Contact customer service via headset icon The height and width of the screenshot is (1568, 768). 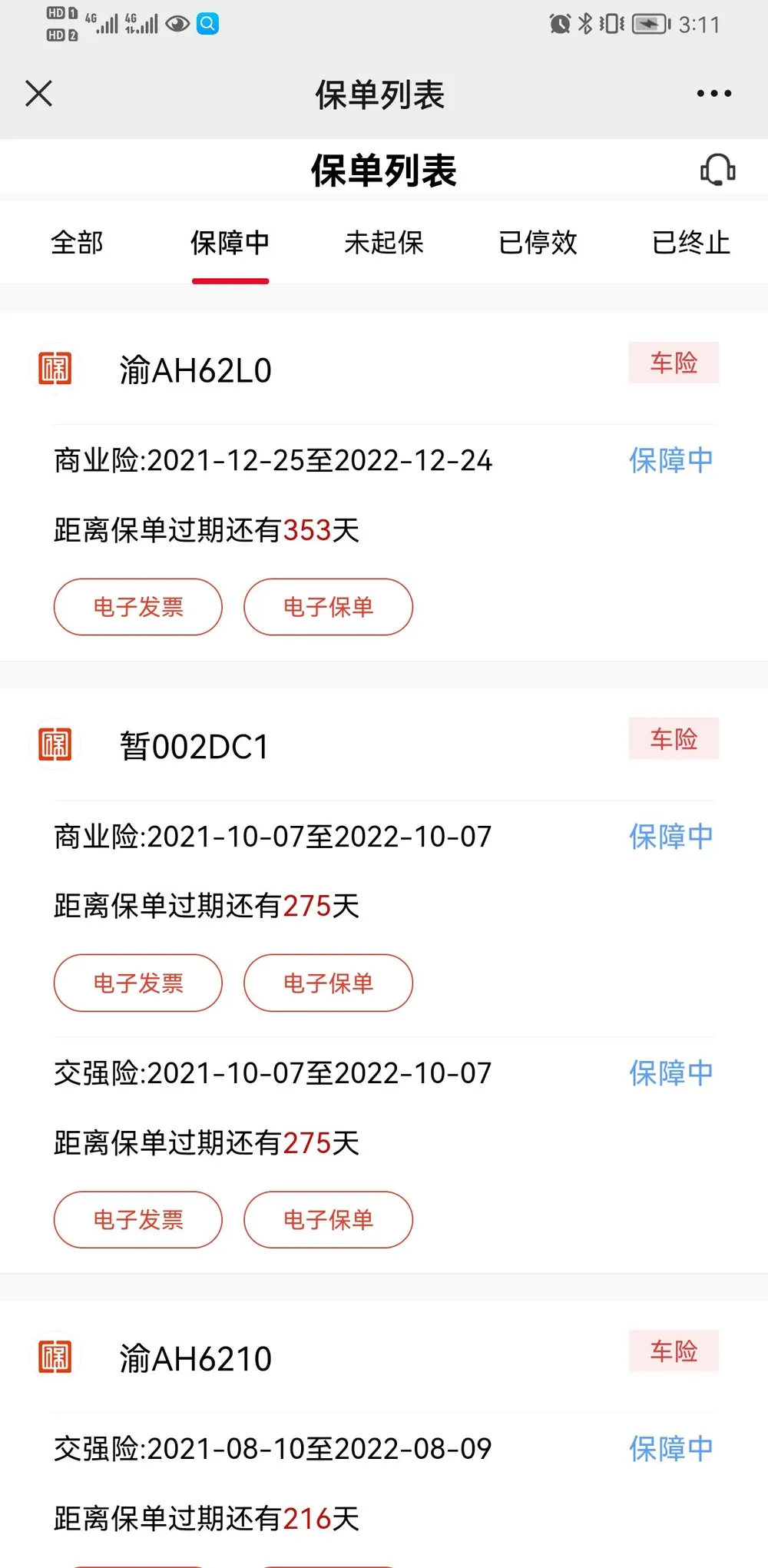(717, 170)
